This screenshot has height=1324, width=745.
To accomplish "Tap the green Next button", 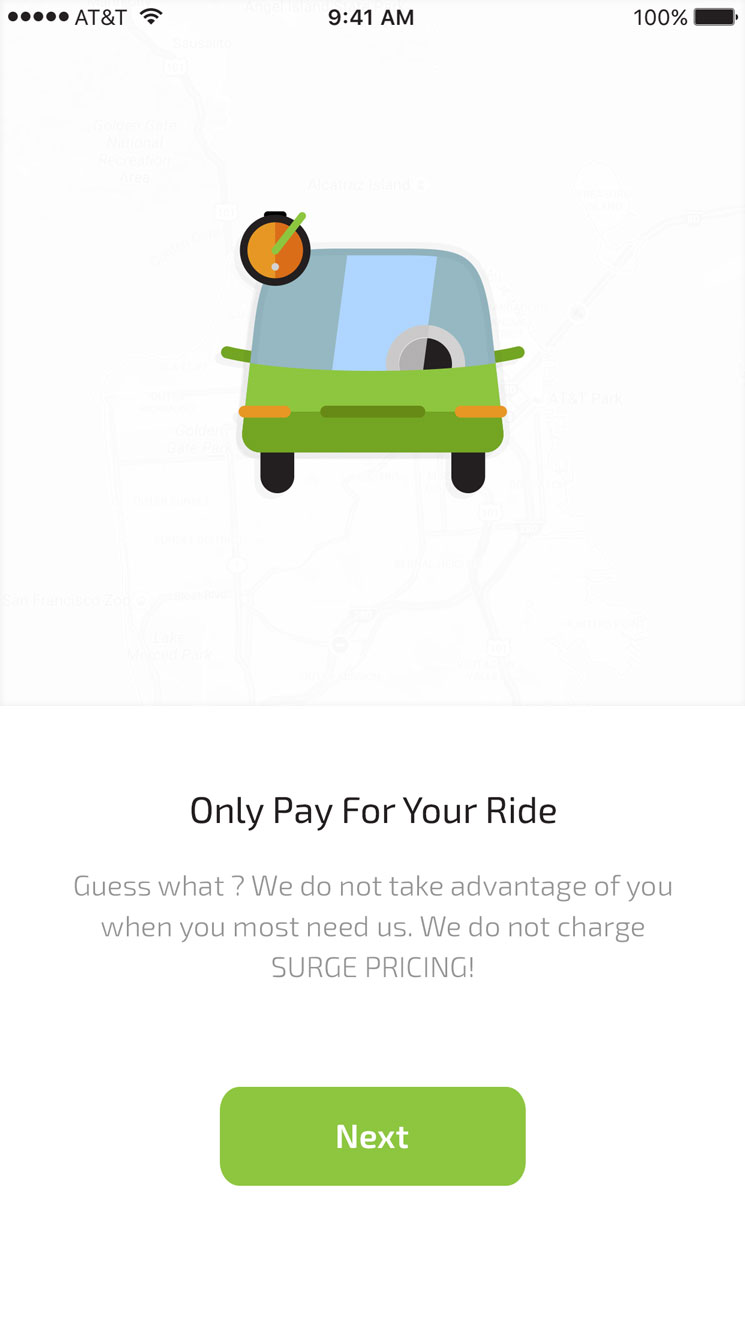I will (x=372, y=1136).
